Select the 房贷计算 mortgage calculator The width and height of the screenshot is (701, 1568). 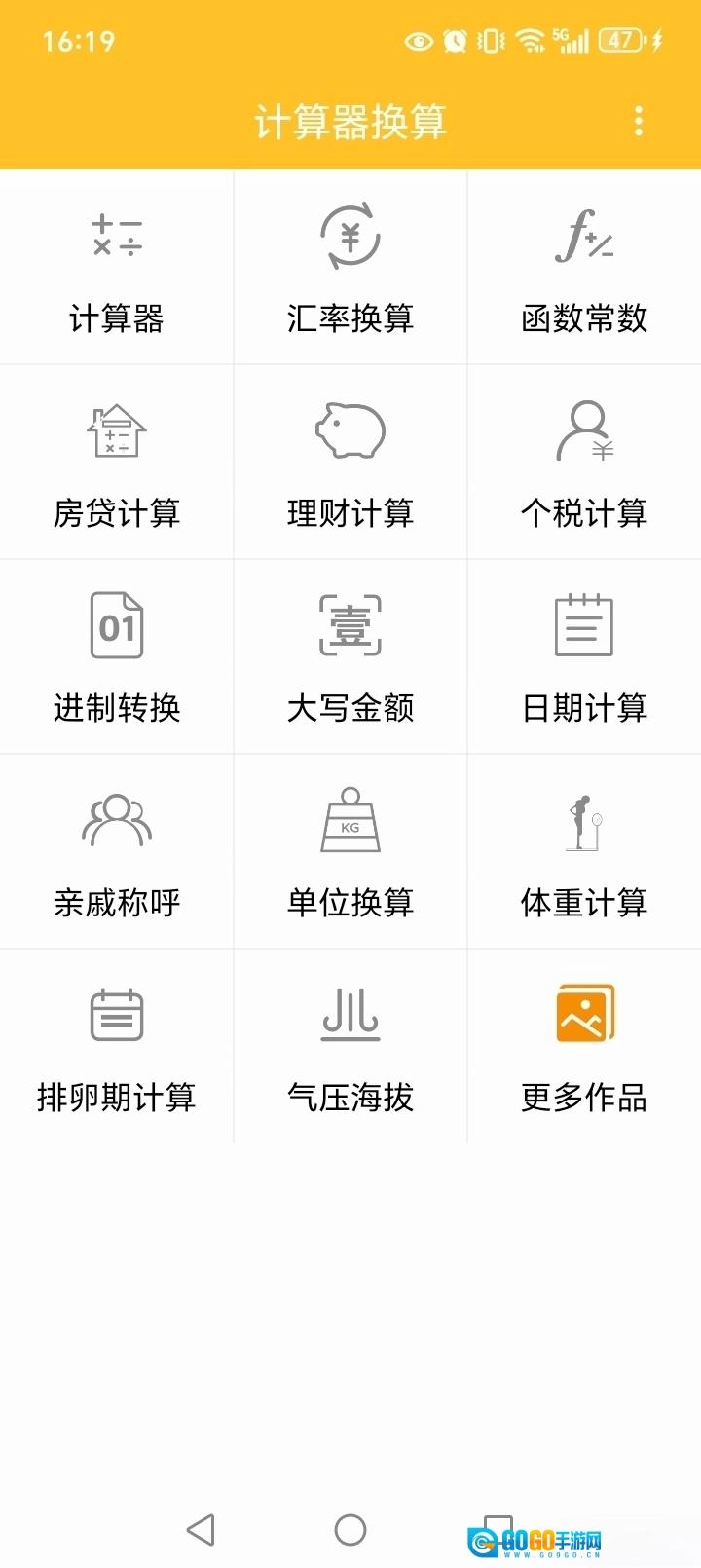click(117, 463)
